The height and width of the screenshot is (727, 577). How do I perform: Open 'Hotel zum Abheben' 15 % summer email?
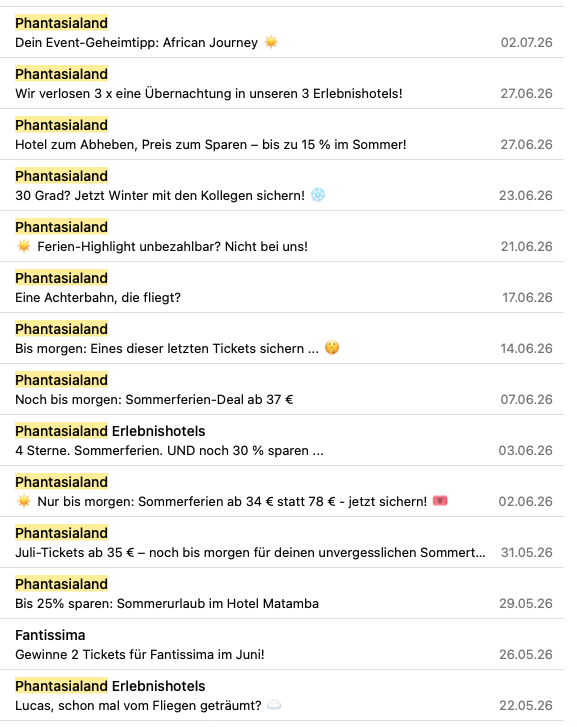tap(282, 134)
